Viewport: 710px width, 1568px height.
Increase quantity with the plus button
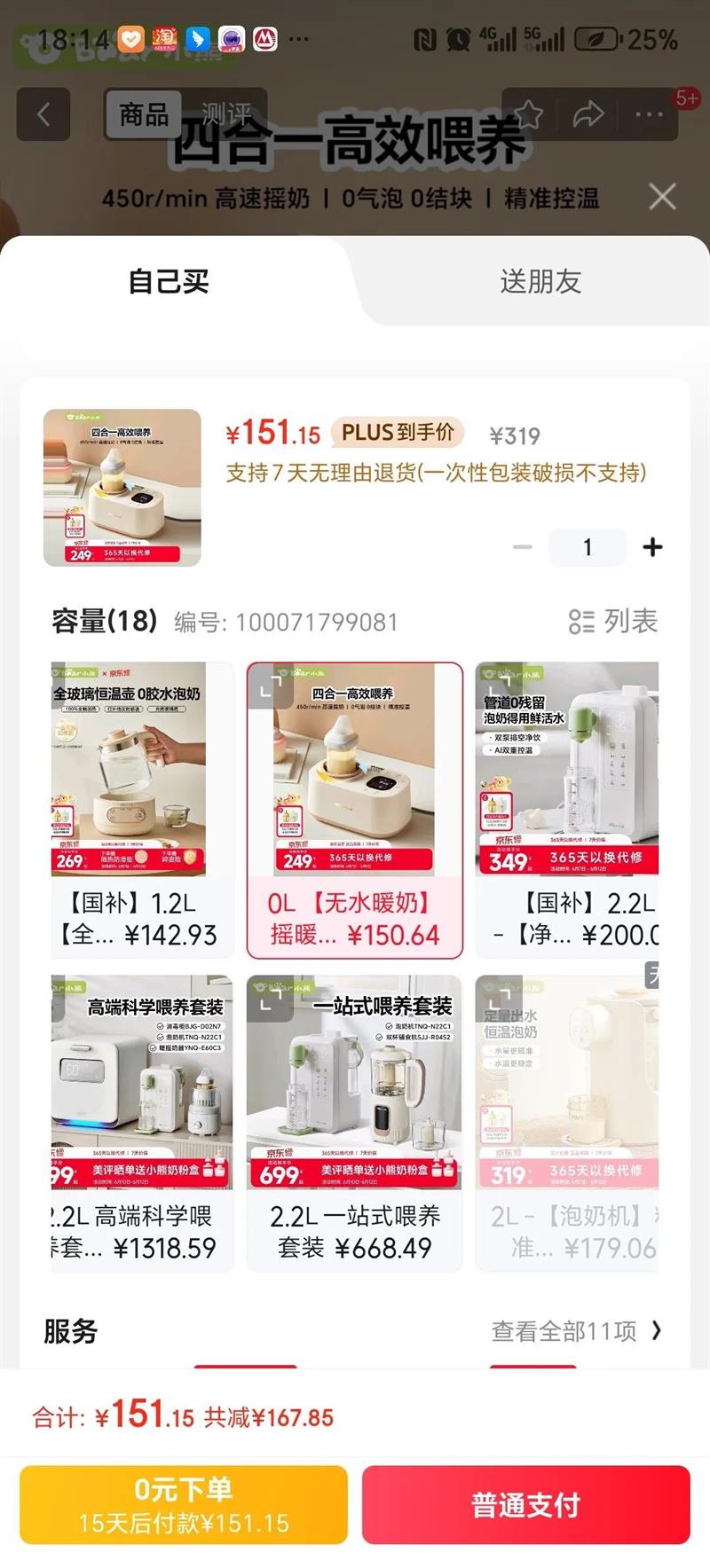click(652, 547)
